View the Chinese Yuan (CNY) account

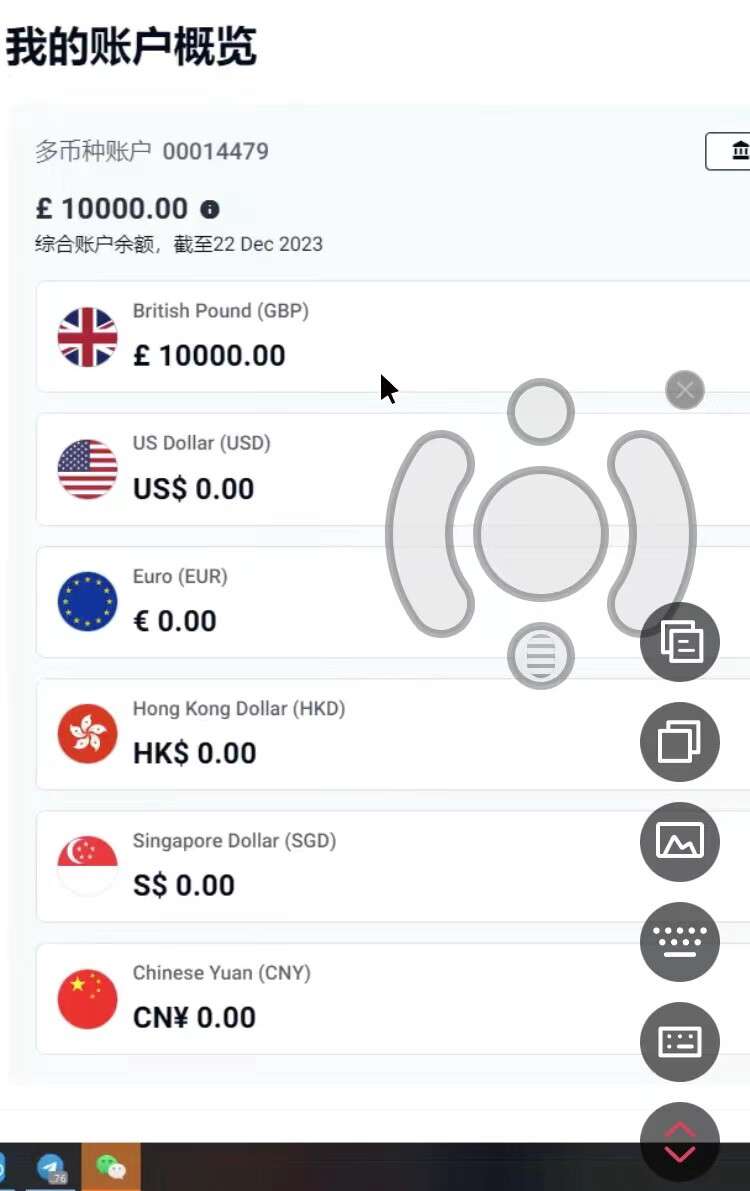click(x=250, y=998)
